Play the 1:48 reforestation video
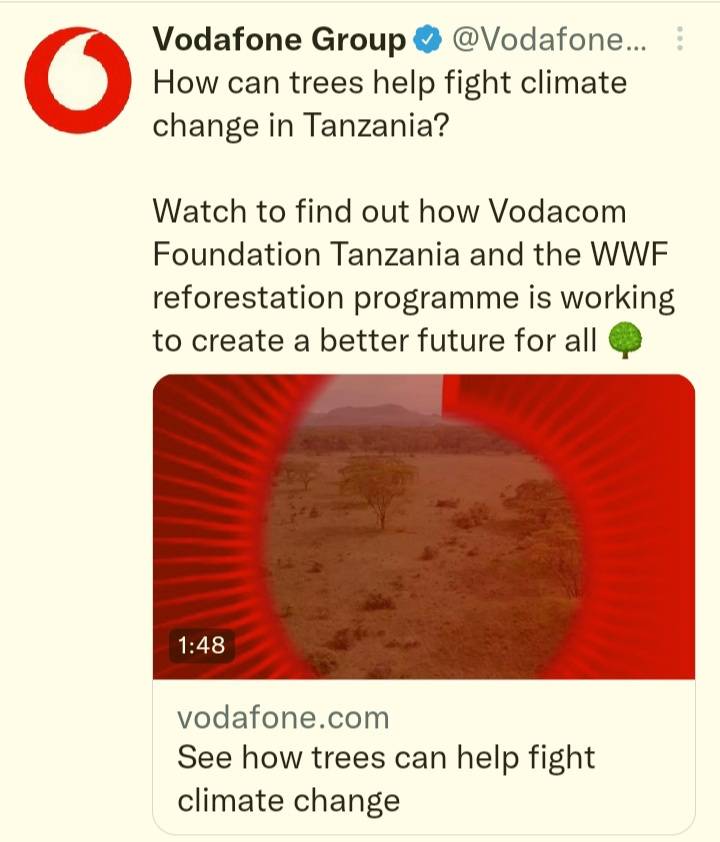720x842 pixels. pos(423,526)
